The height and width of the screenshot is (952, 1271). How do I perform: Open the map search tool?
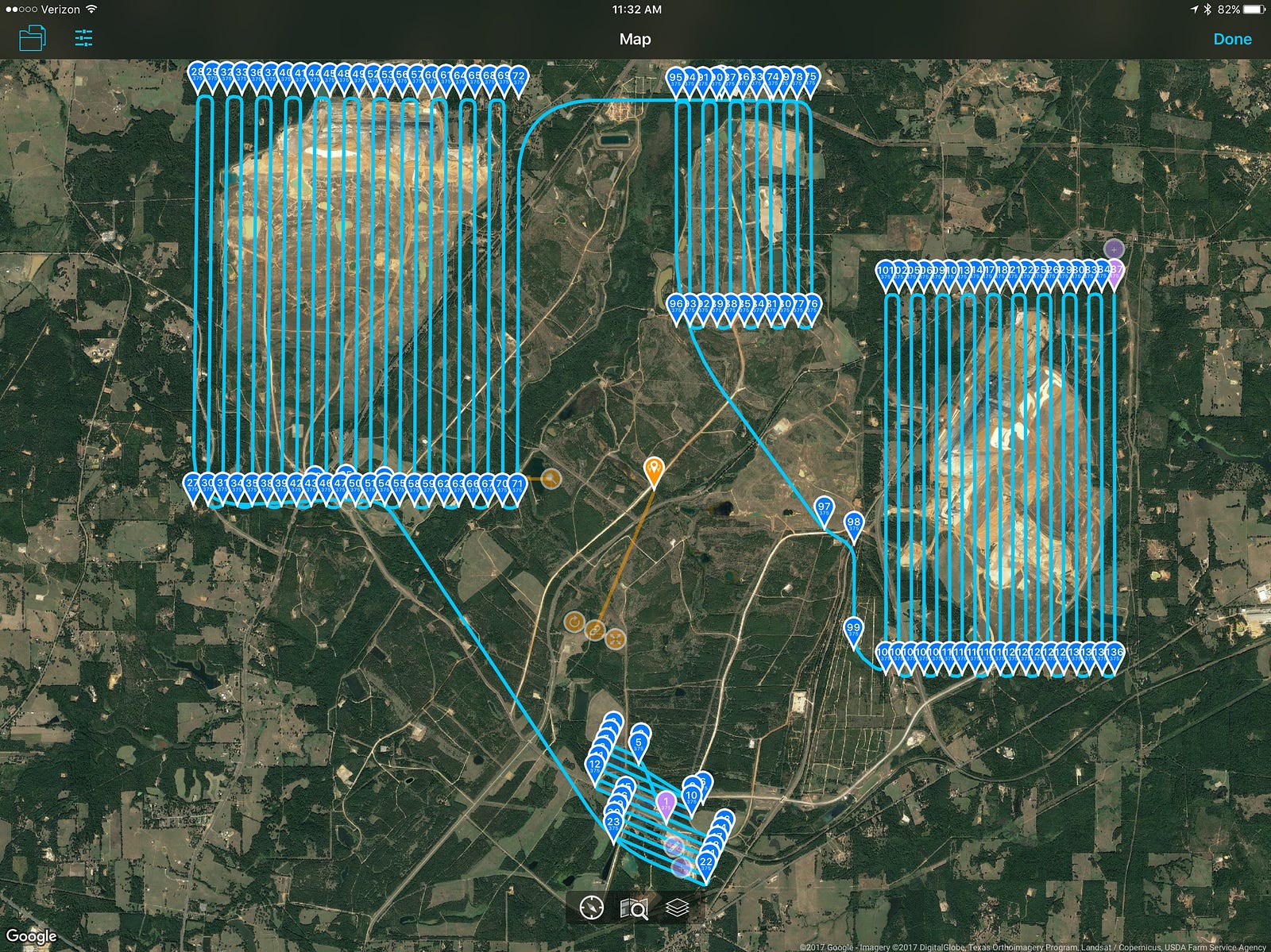tap(634, 907)
